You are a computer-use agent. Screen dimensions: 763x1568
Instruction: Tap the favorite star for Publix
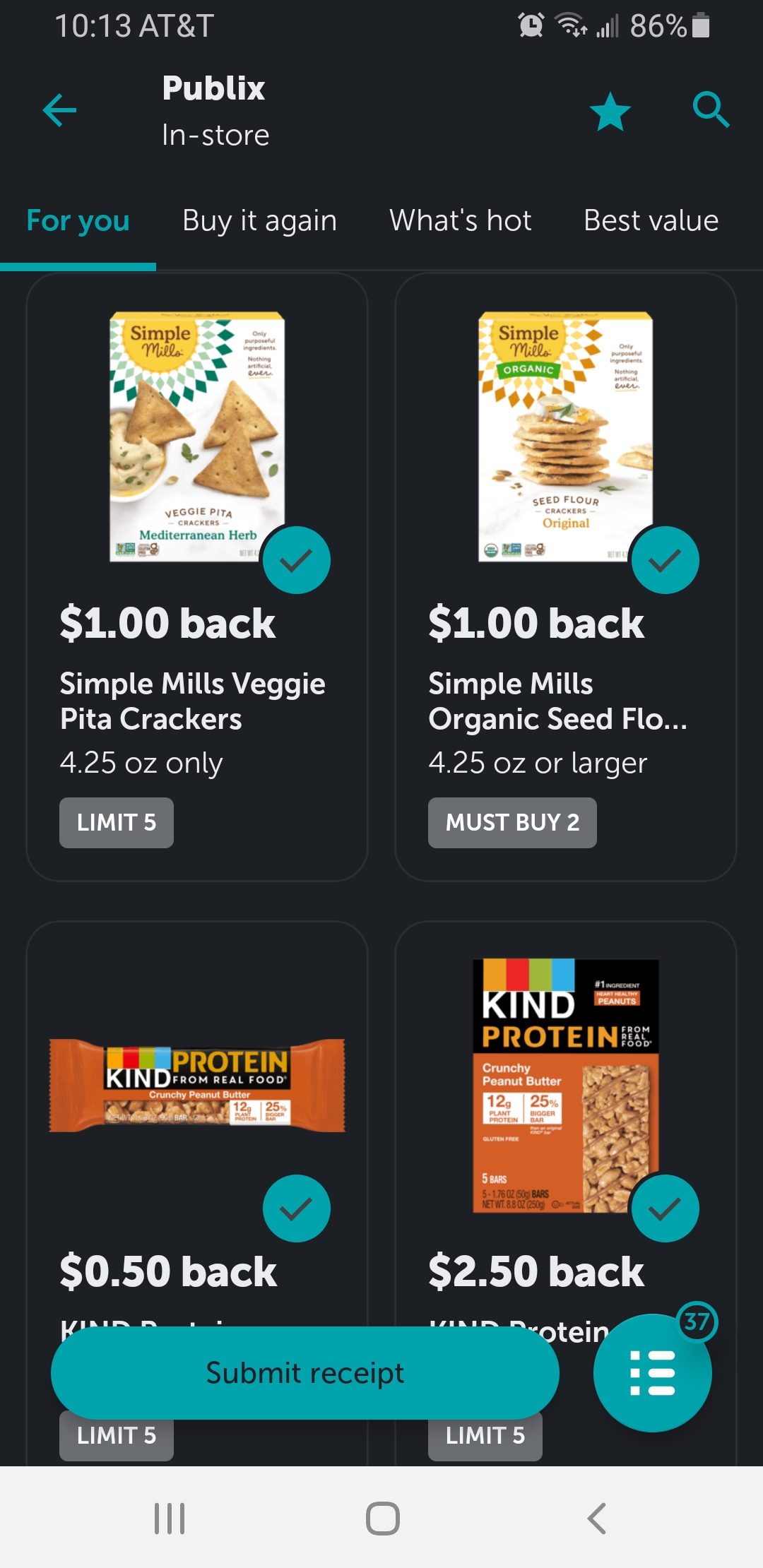[x=610, y=112]
